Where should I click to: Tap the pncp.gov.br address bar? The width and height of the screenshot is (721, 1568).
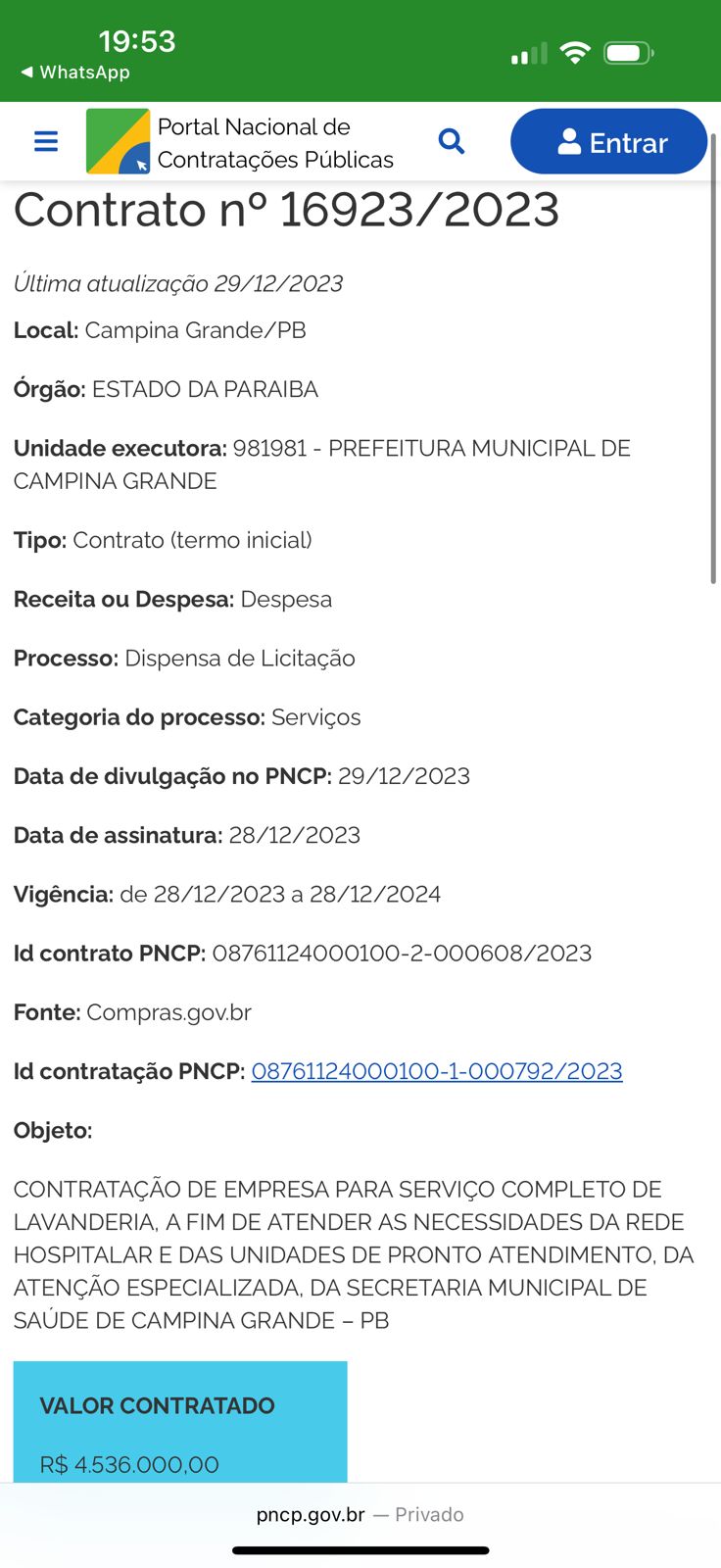360,1514
